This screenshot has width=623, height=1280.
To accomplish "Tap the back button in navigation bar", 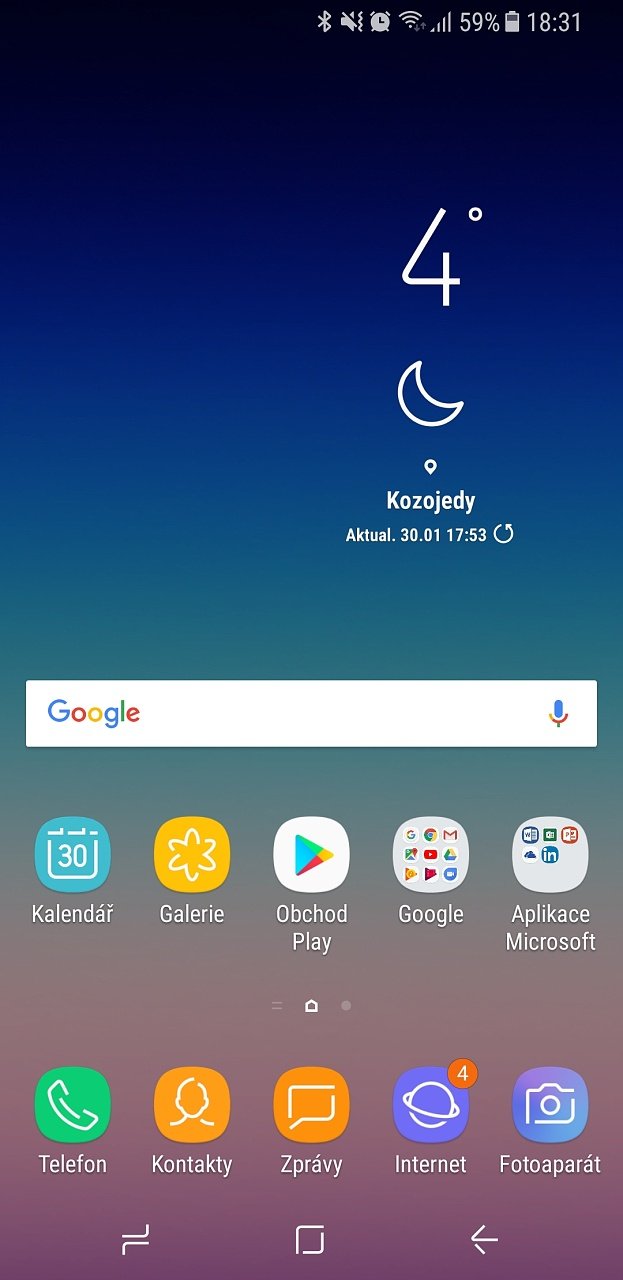I will (x=484, y=1241).
